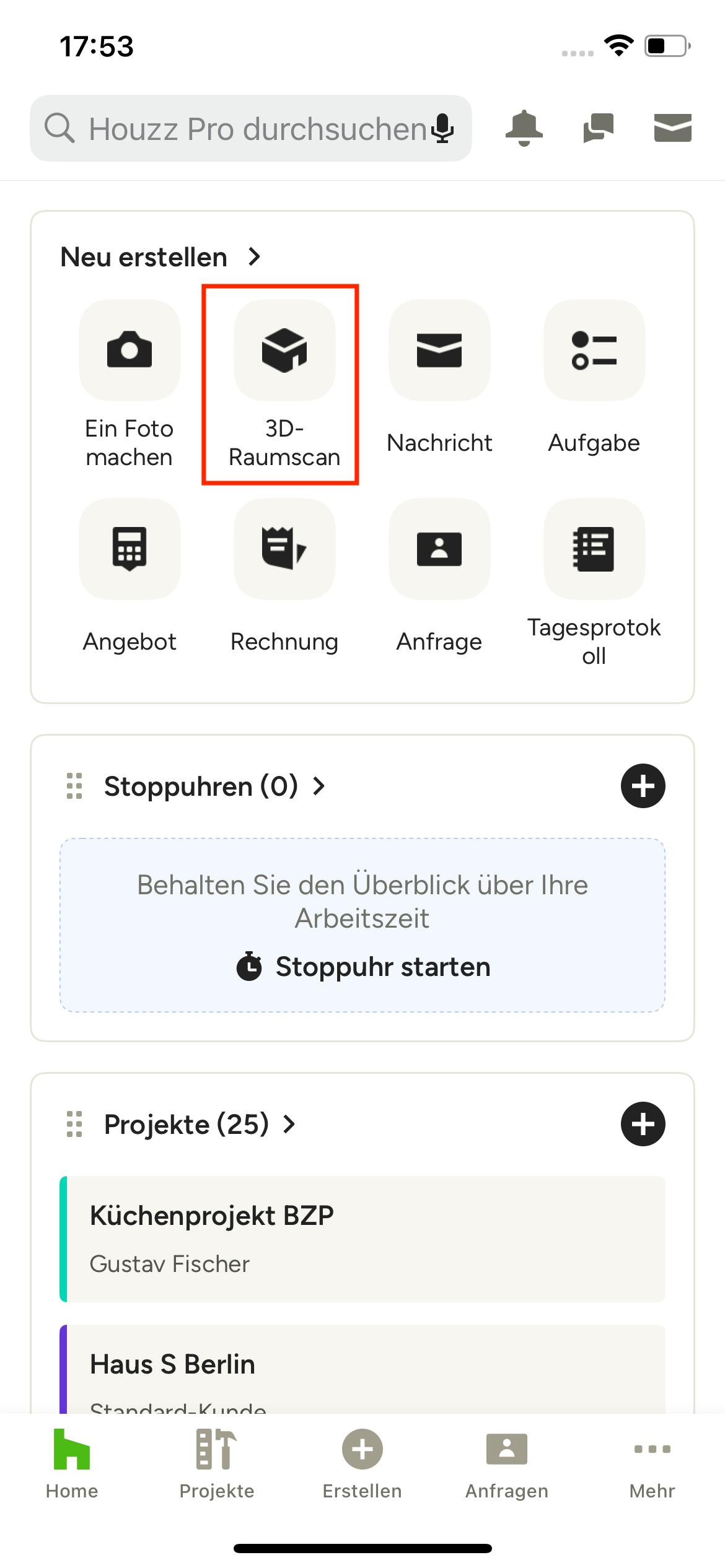The height and width of the screenshot is (1568, 725).
Task: Tap Stoppuhr starten
Action: [x=363, y=967]
